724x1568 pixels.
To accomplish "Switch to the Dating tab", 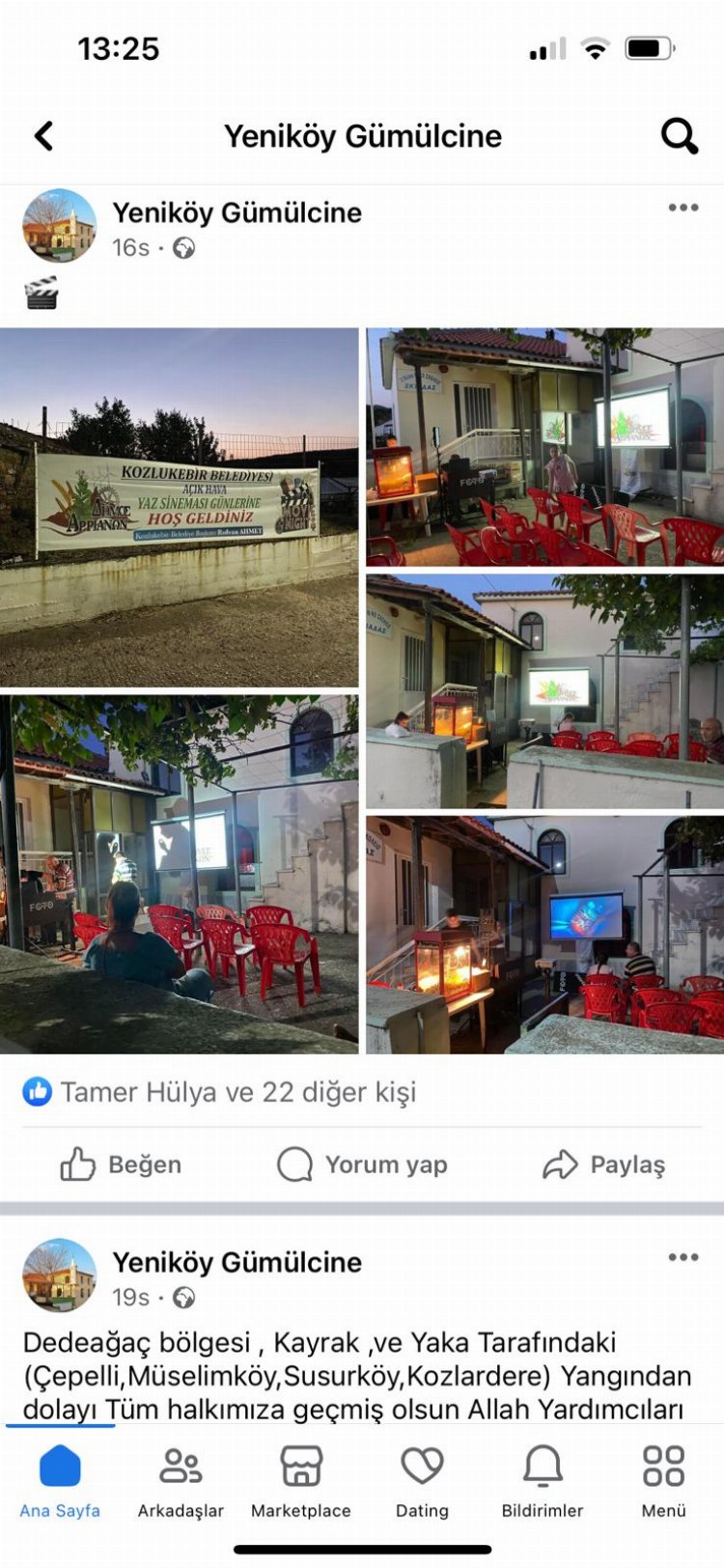I will pyautogui.click(x=422, y=1481).
